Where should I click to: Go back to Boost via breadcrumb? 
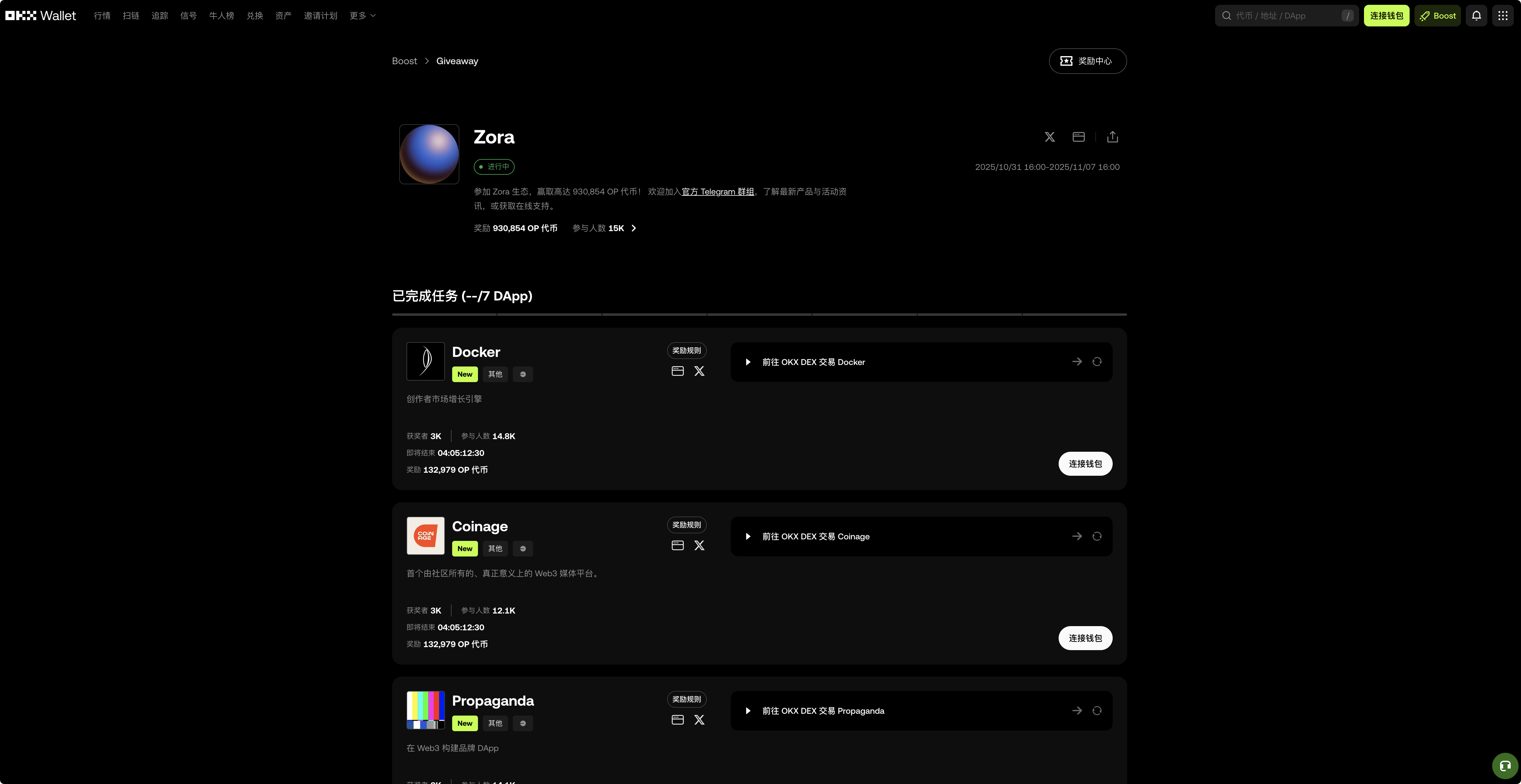[x=404, y=61]
